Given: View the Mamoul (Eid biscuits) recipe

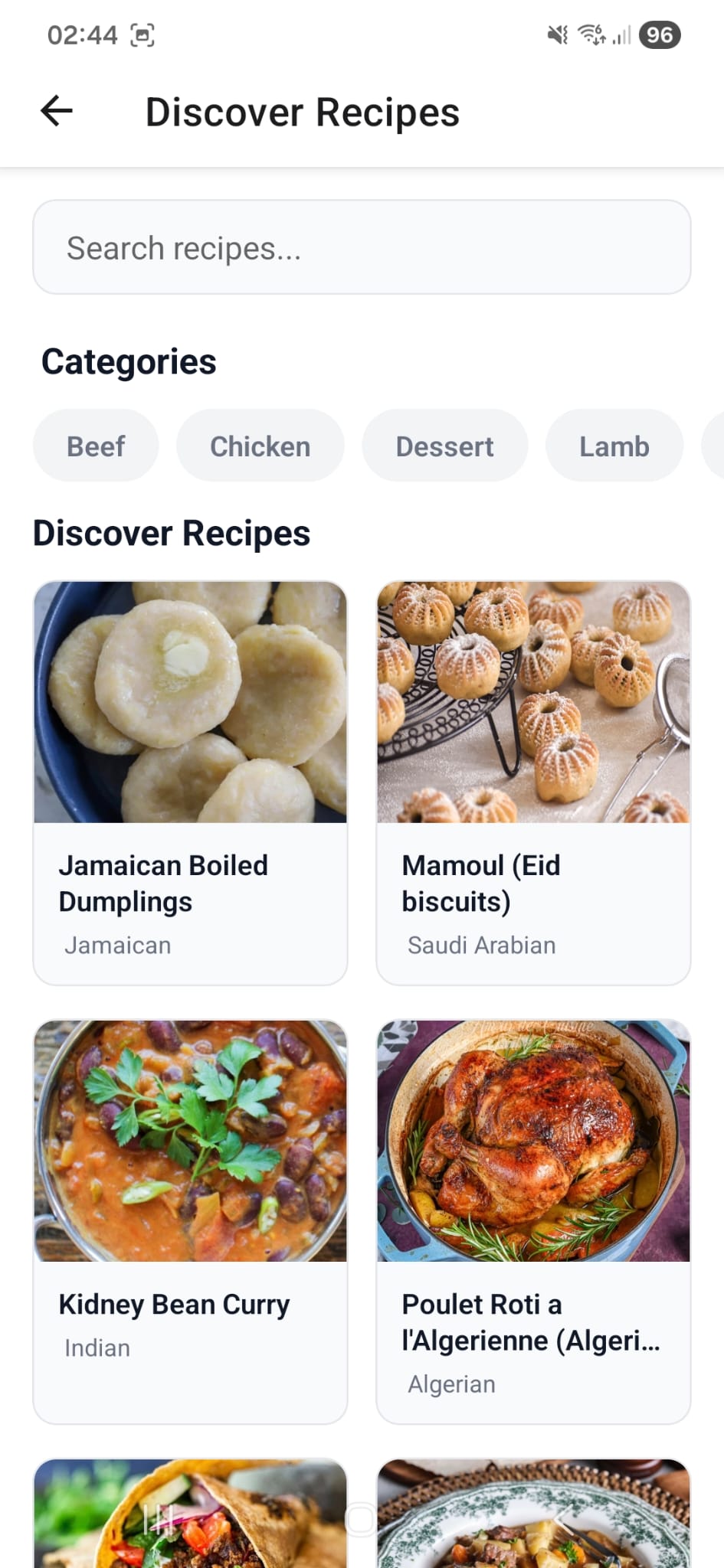Looking at the screenshot, I should (x=533, y=782).
